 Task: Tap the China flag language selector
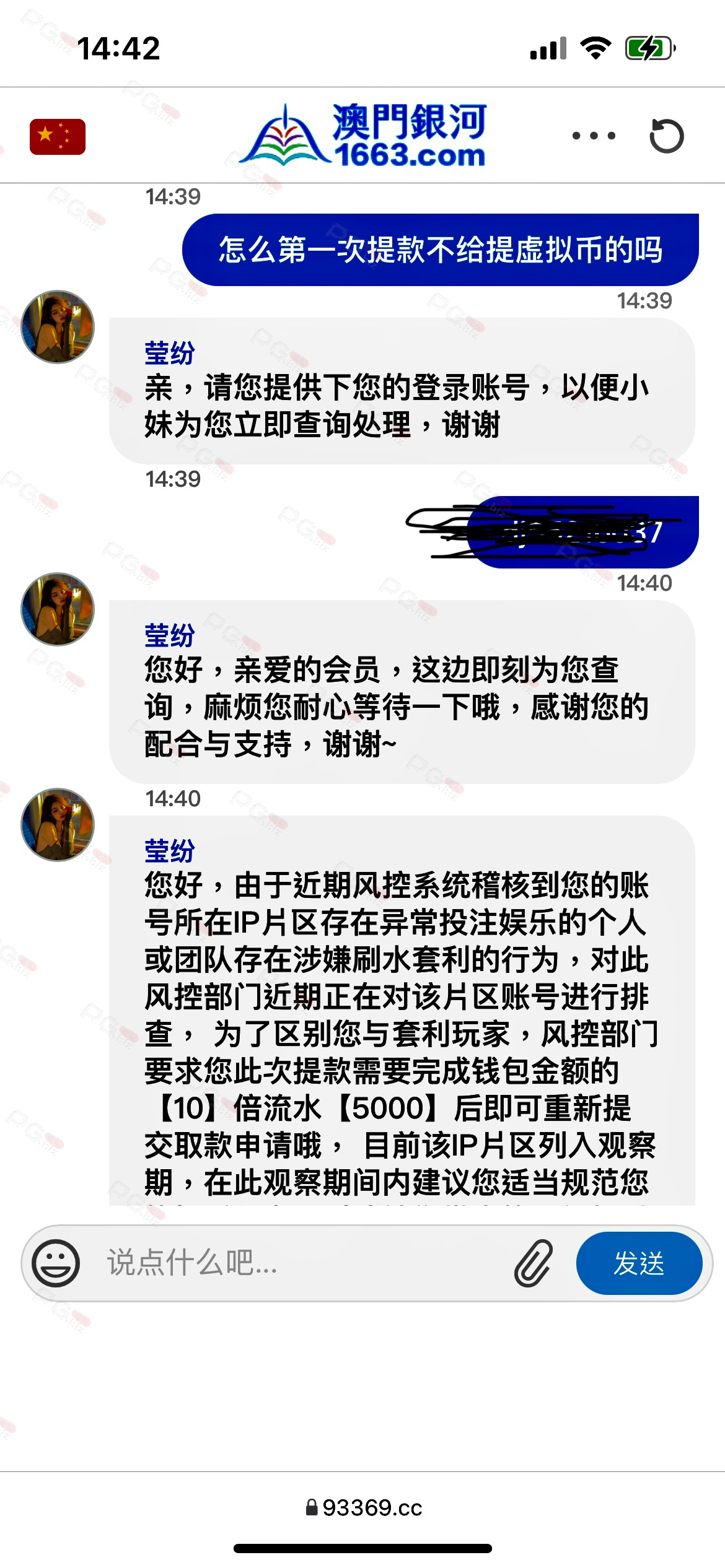57,136
